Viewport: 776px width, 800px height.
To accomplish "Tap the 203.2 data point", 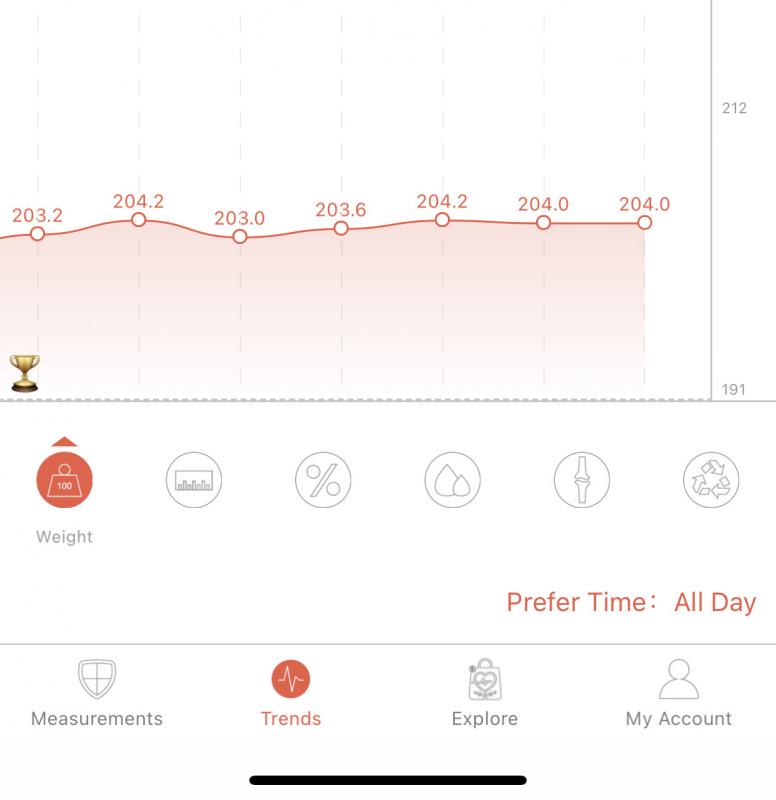I will [38, 234].
